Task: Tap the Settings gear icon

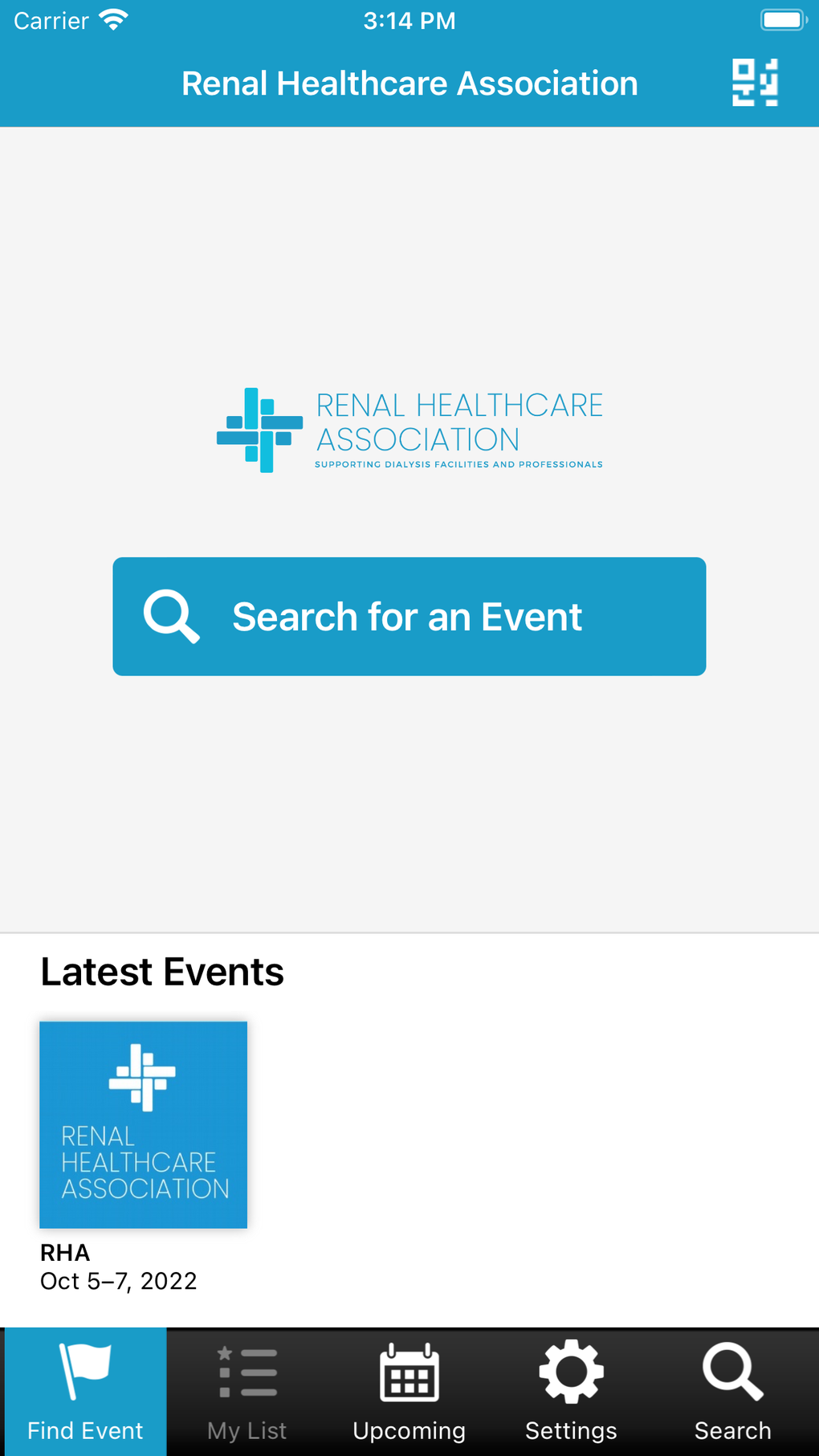Action: (x=571, y=1371)
